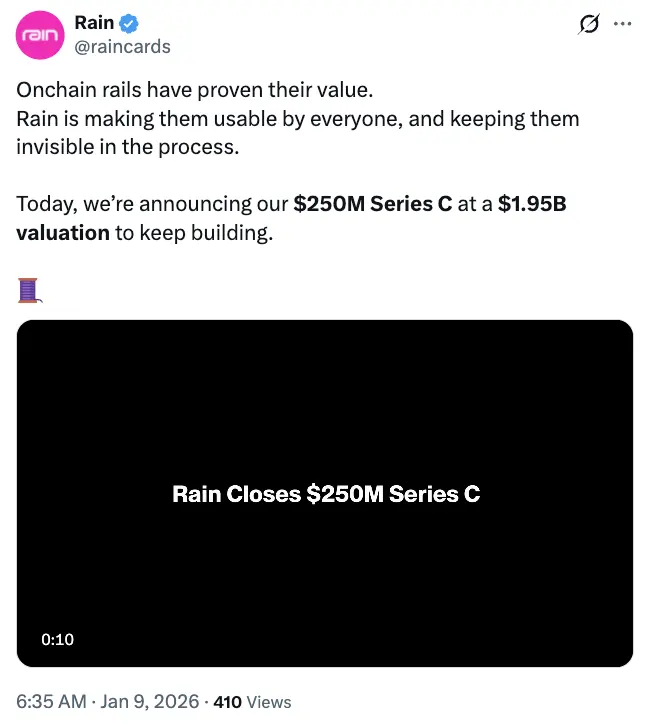Open Rain's profile picture
Viewport: 649px width, 728px height.
(39, 35)
